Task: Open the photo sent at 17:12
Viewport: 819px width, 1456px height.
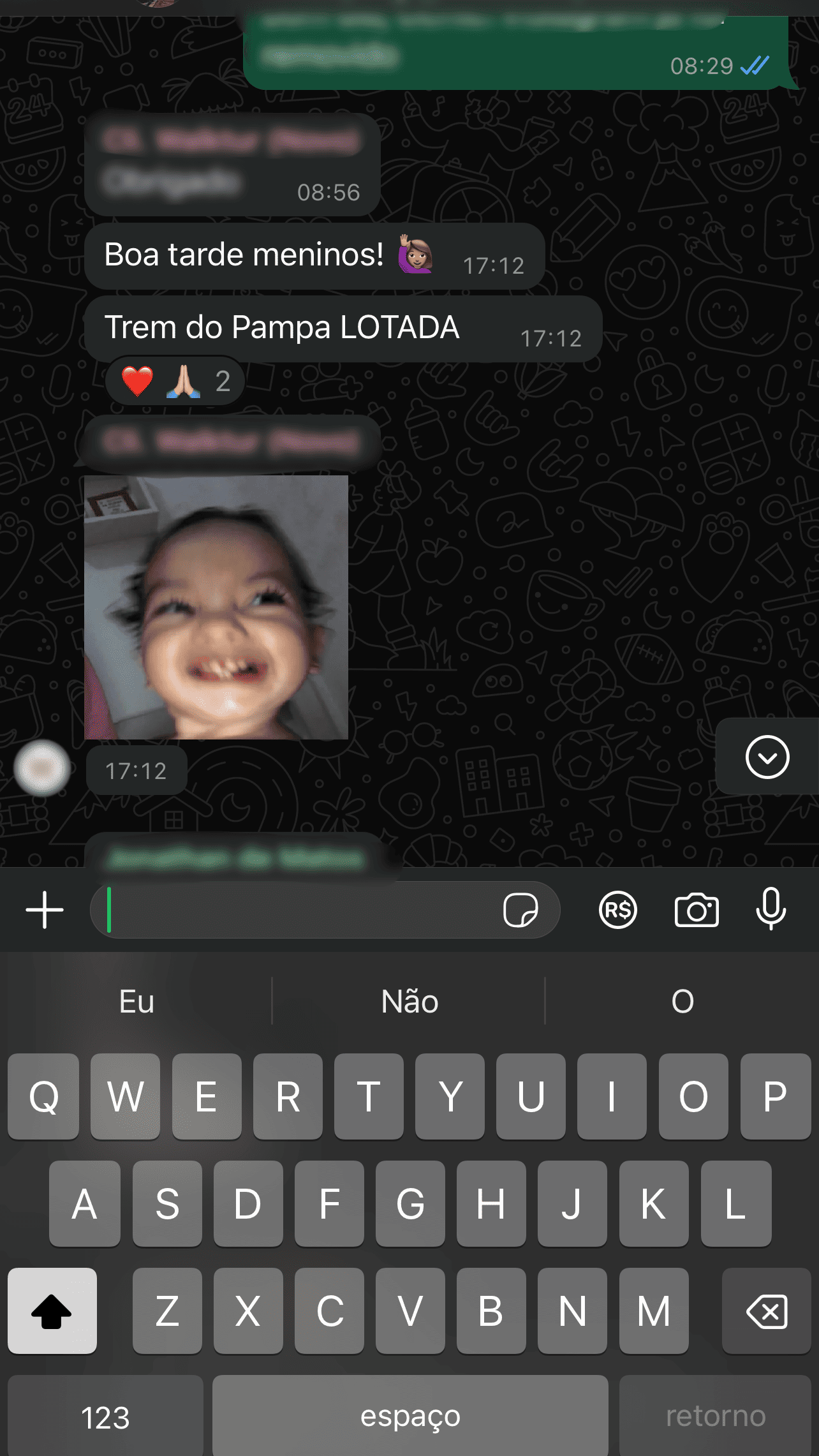Action: [216, 607]
